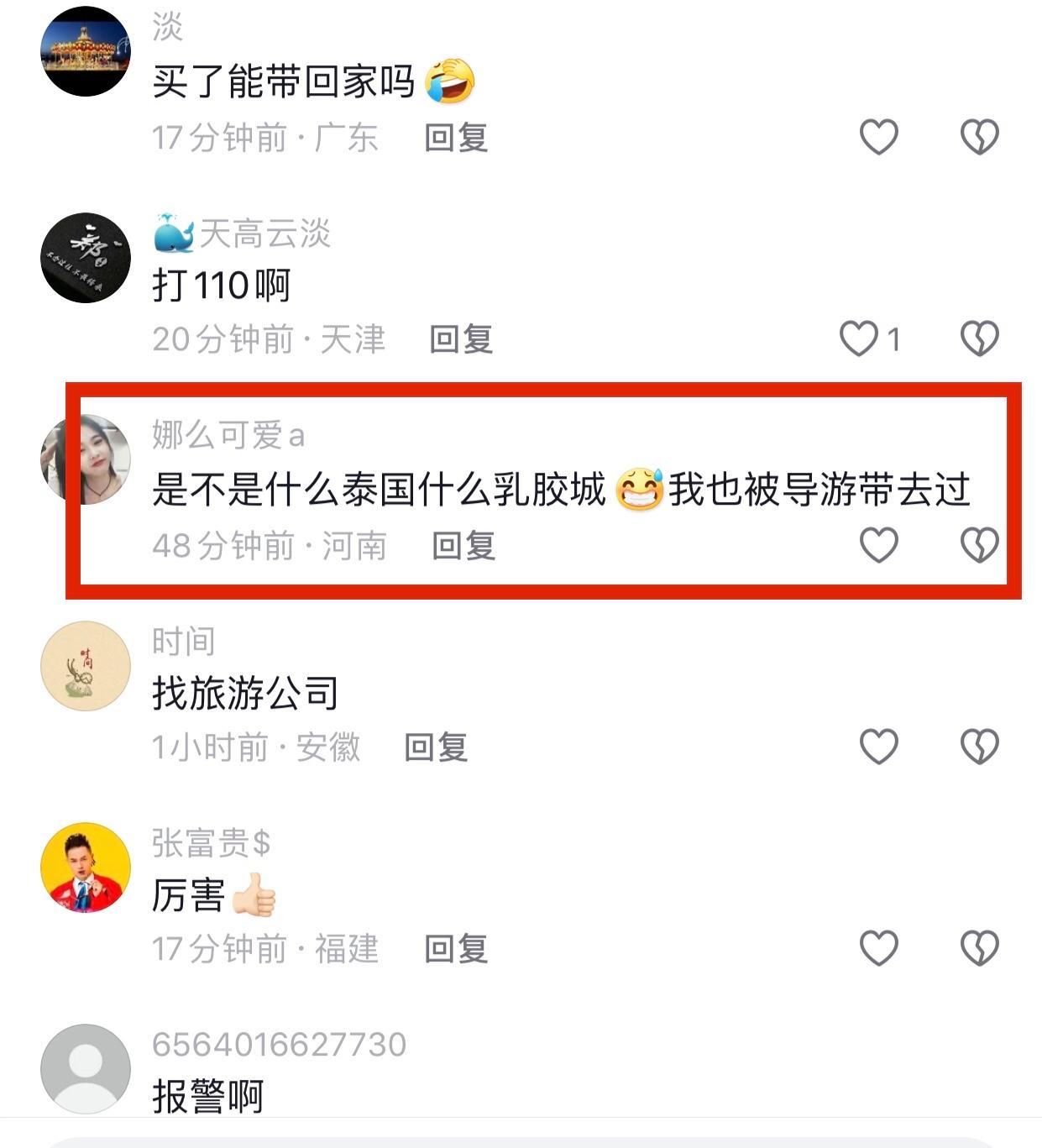View 天高云淡's profile via username
This screenshot has width=1042, height=1148.
264,233
